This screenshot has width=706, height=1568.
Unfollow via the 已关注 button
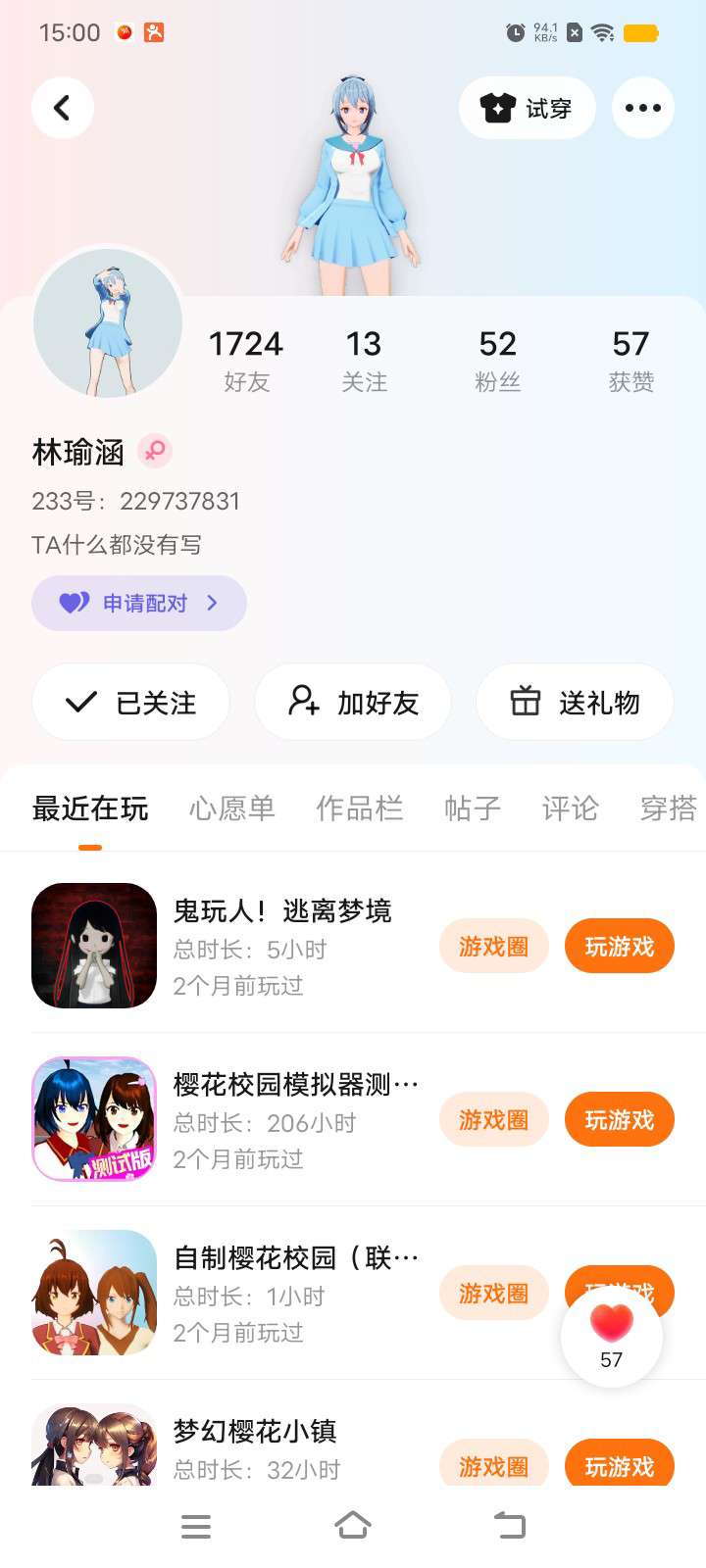coord(131,703)
